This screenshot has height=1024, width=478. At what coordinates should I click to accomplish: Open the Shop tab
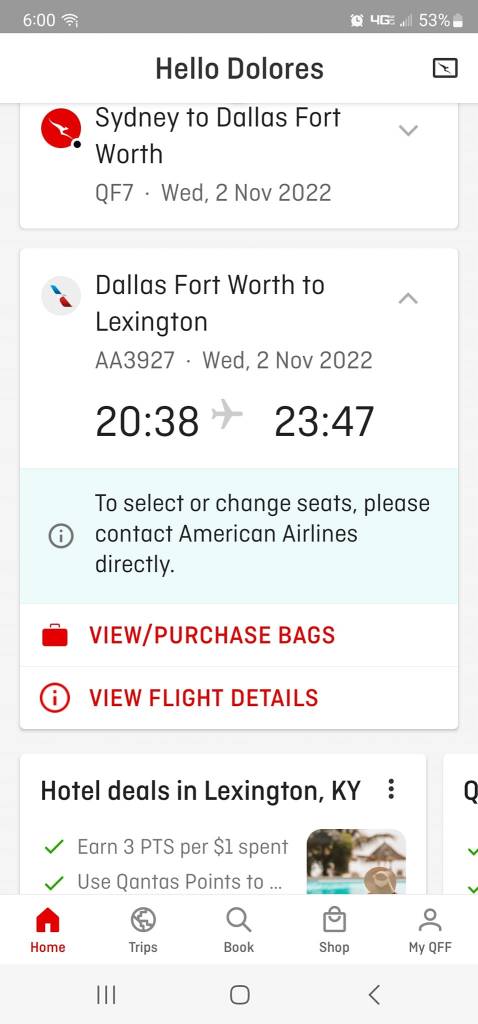[334, 931]
